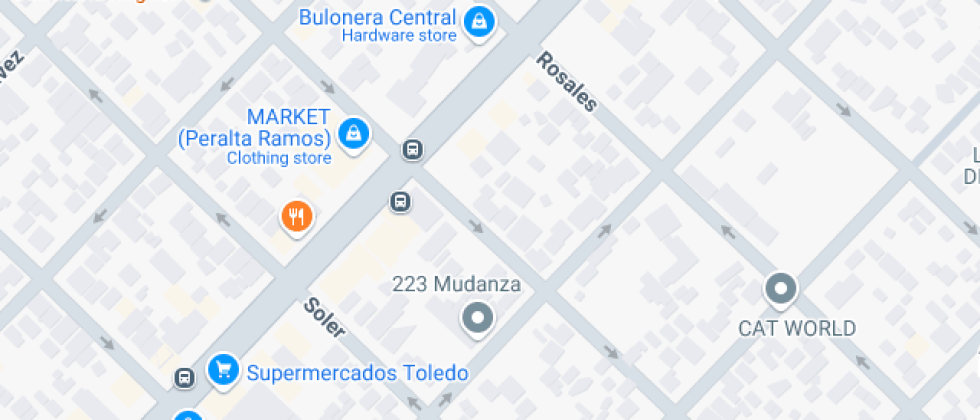Open the 223 Mudanza location pin
The image size is (980, 420).
[x=478, y=319]
